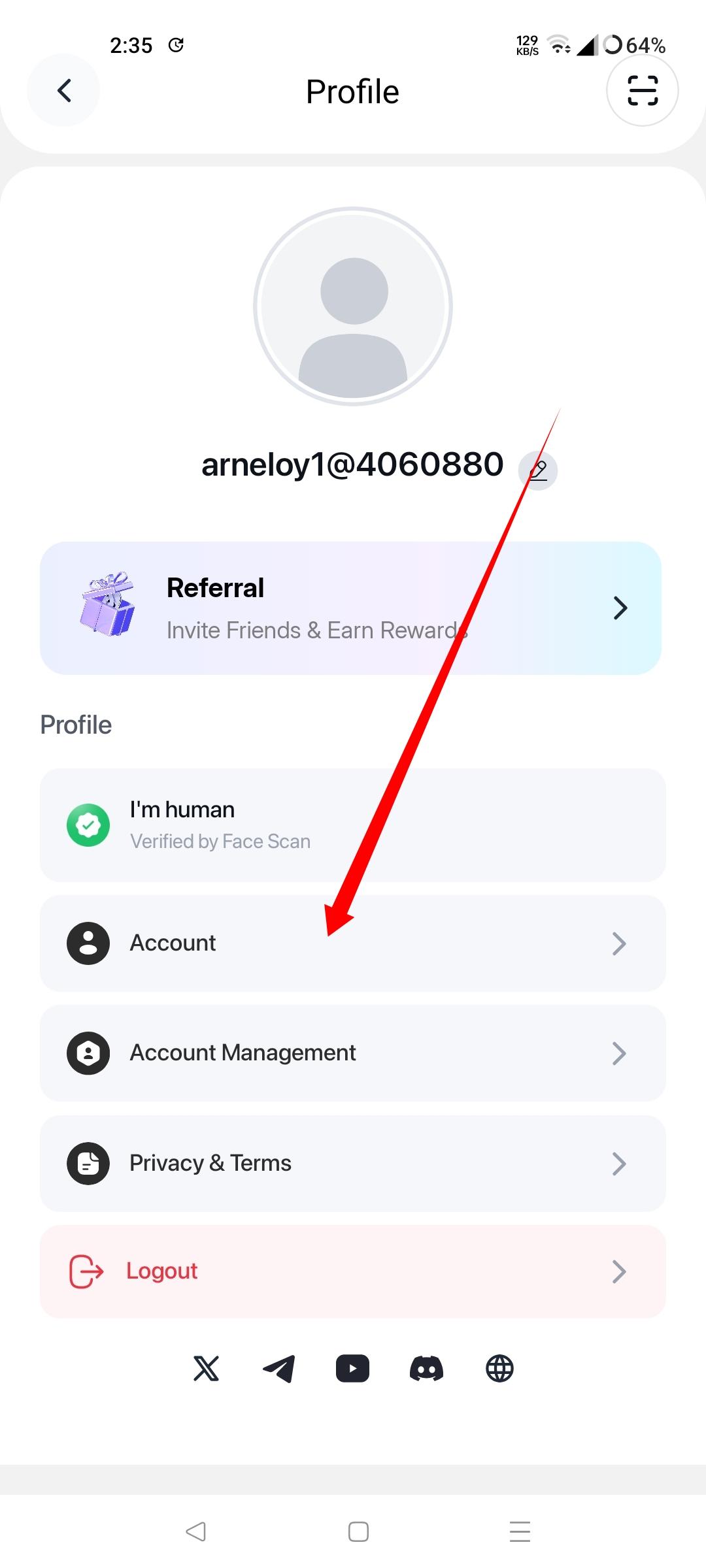Visit the YouTube channel icon
This screenshot has width=706, height=1568.
click(x=352, y=1368)
